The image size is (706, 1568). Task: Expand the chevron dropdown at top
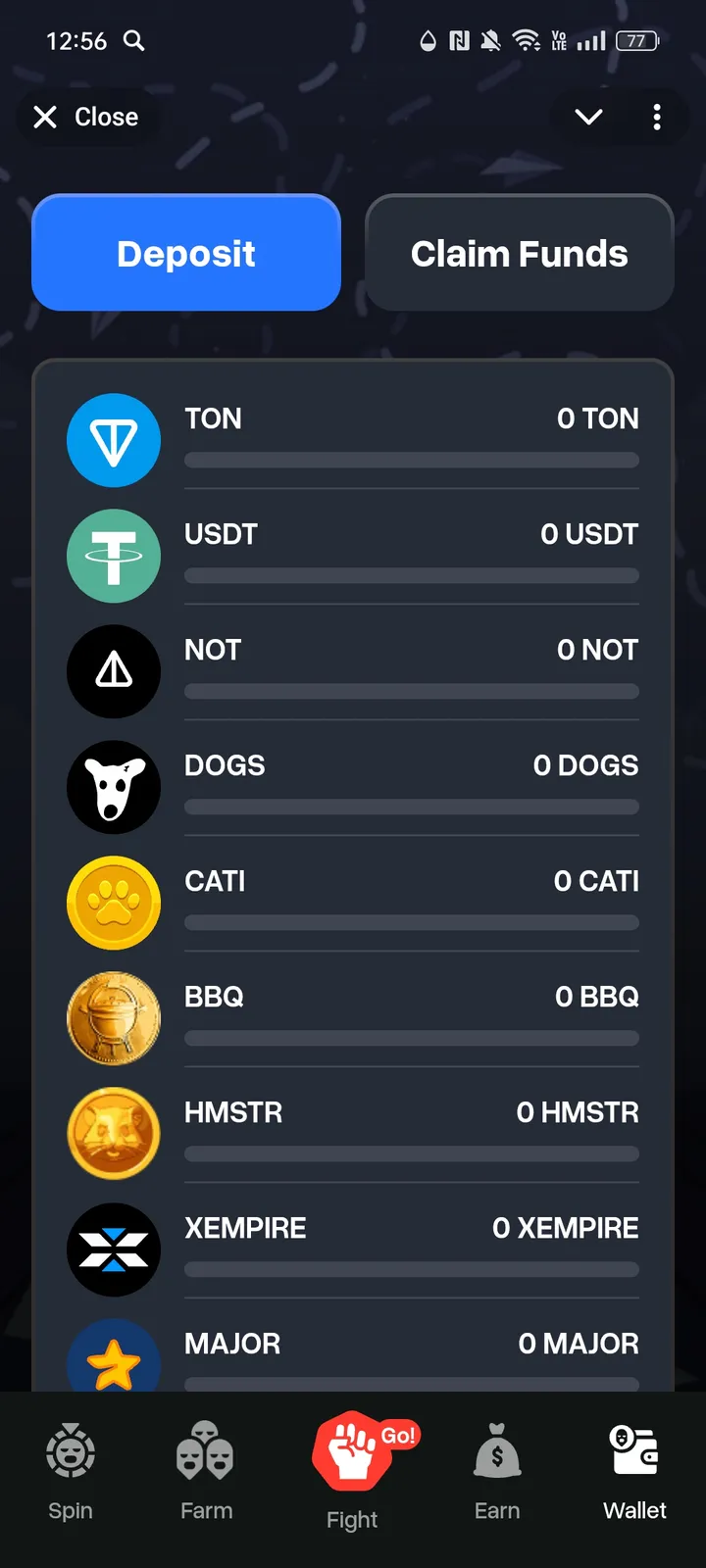[588, 118]
